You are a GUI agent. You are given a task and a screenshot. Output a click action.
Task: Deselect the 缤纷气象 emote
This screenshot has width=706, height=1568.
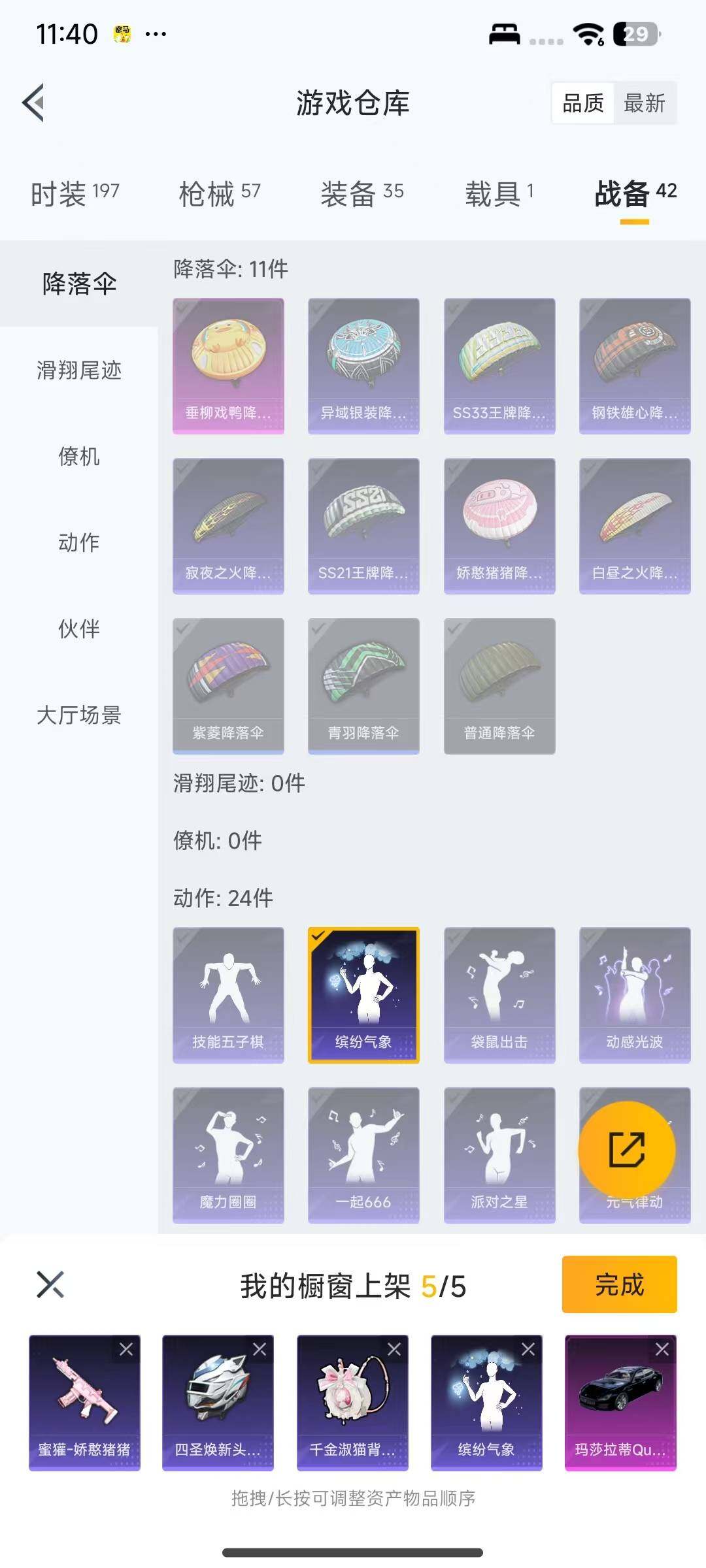(x=363, y=995)
